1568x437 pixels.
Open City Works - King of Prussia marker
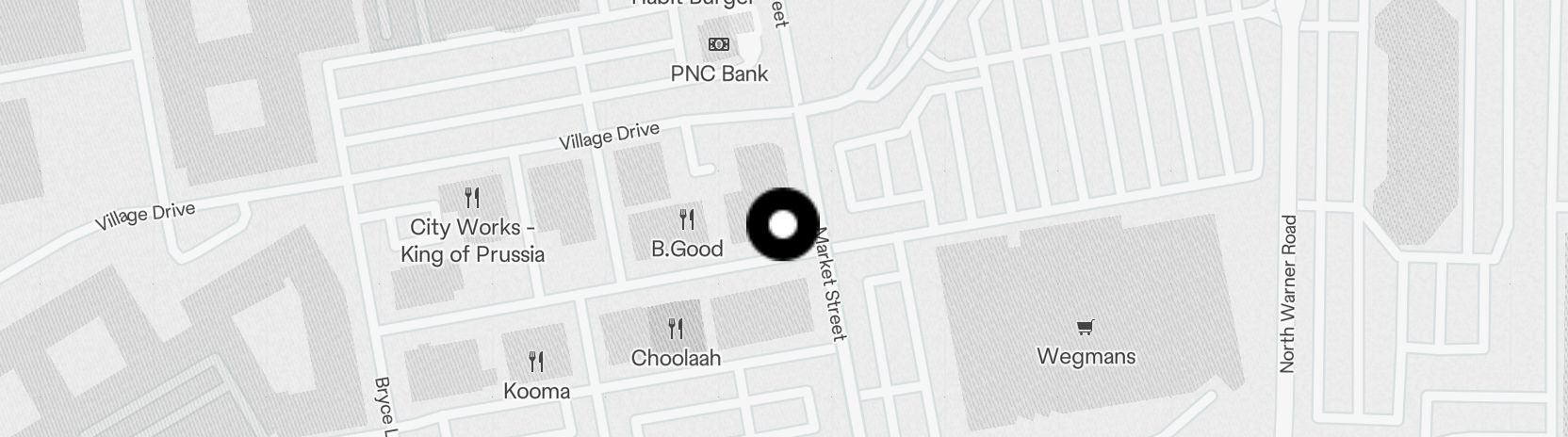pyautogui.click(x=472, y=199)
